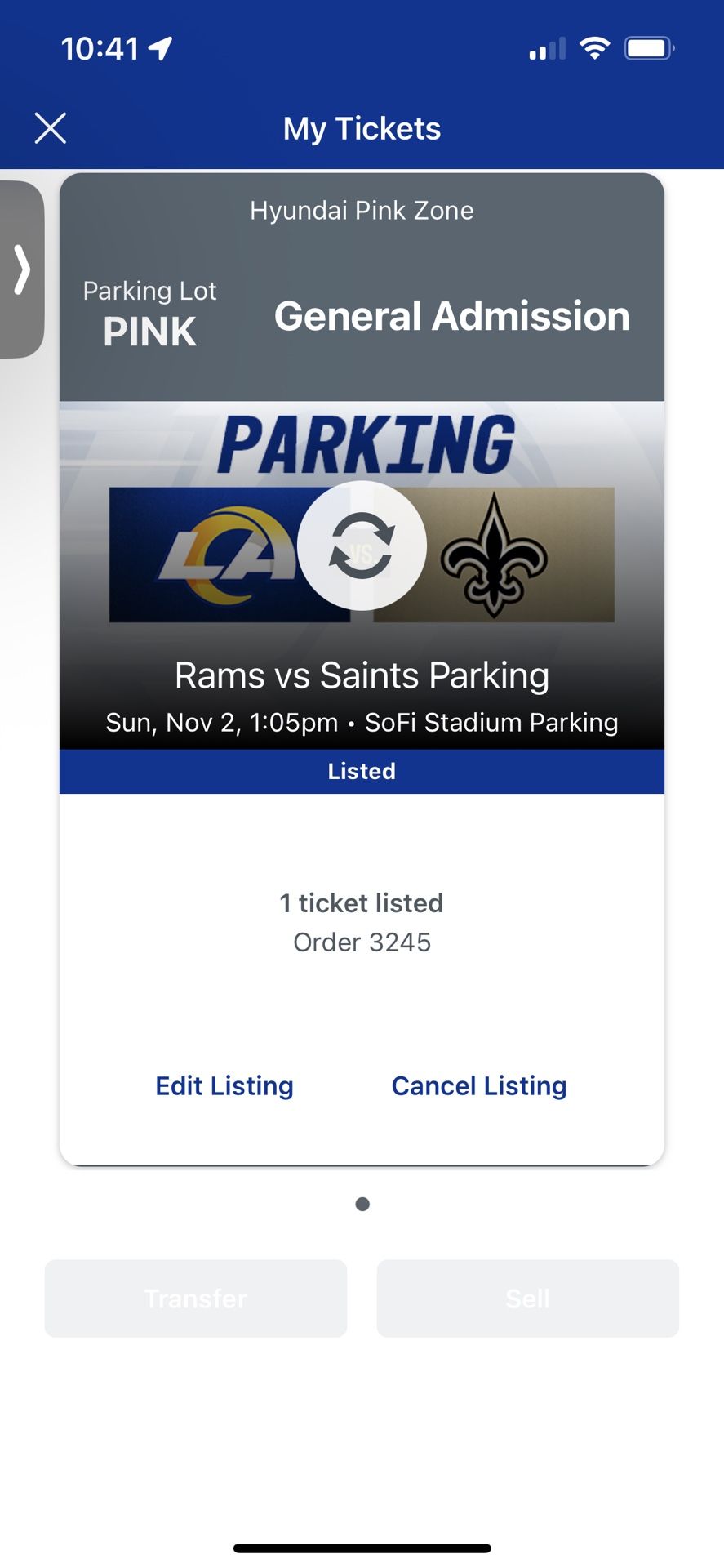Tap the General Admission section label
The image size is (724, 1568).
(451, 317)
